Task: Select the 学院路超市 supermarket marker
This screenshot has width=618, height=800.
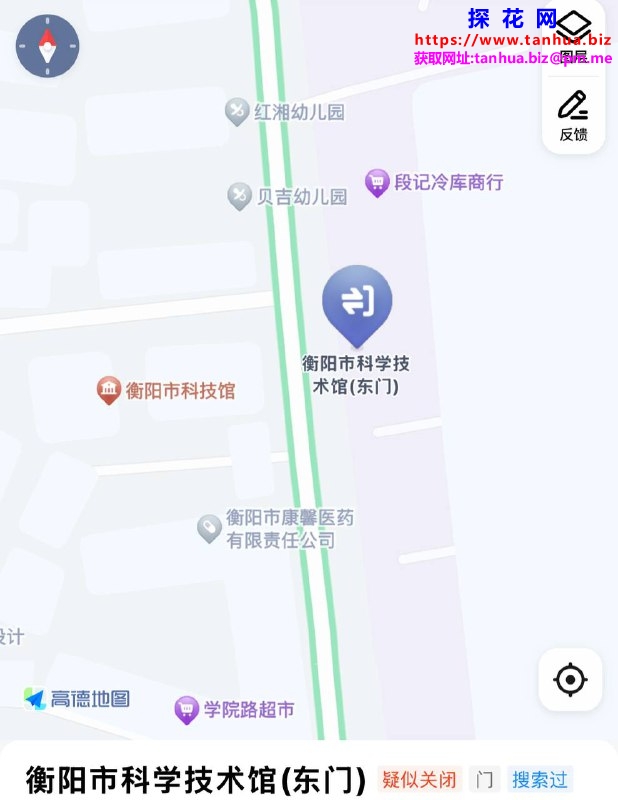Action: (186, 709)
